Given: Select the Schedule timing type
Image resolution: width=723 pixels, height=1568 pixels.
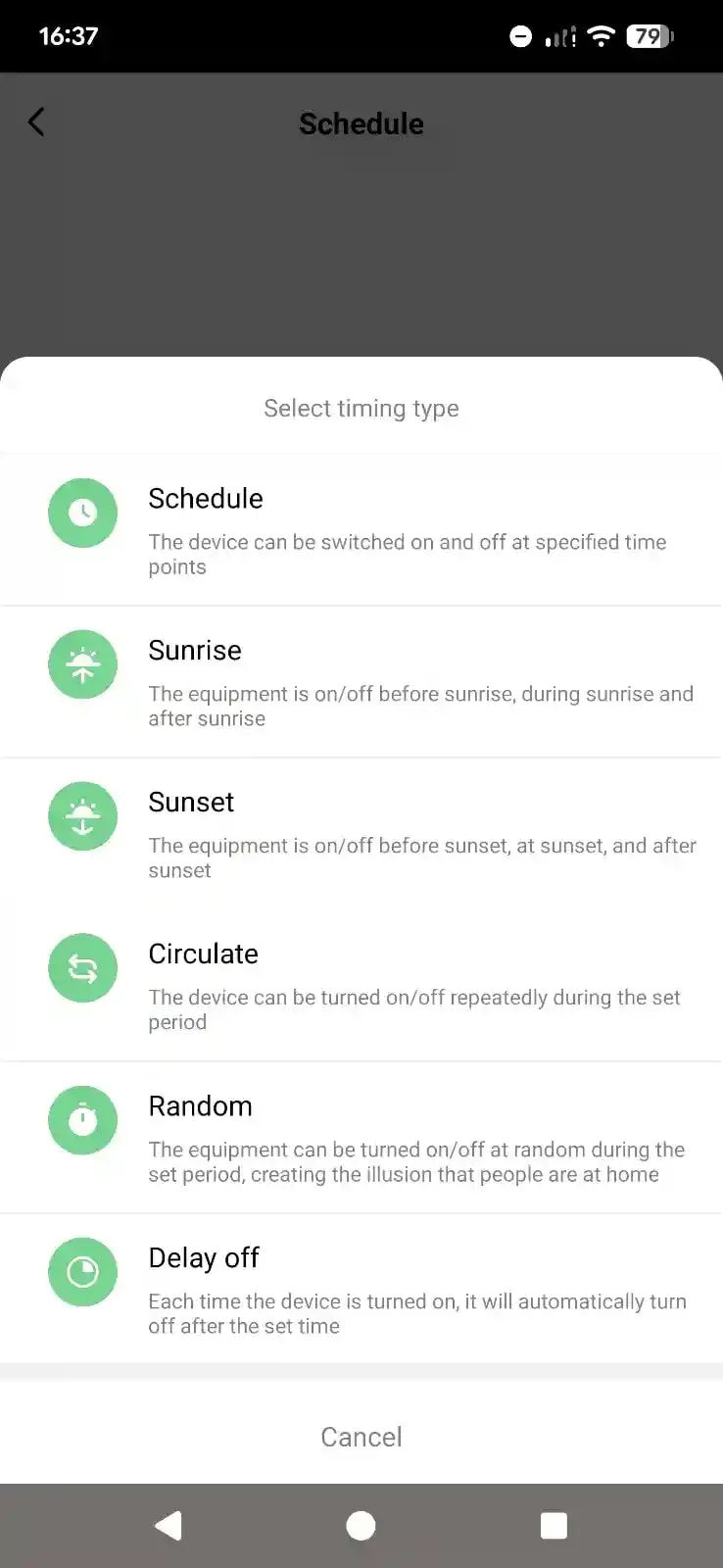Looking at the screenshot, I should coord(361,530).
